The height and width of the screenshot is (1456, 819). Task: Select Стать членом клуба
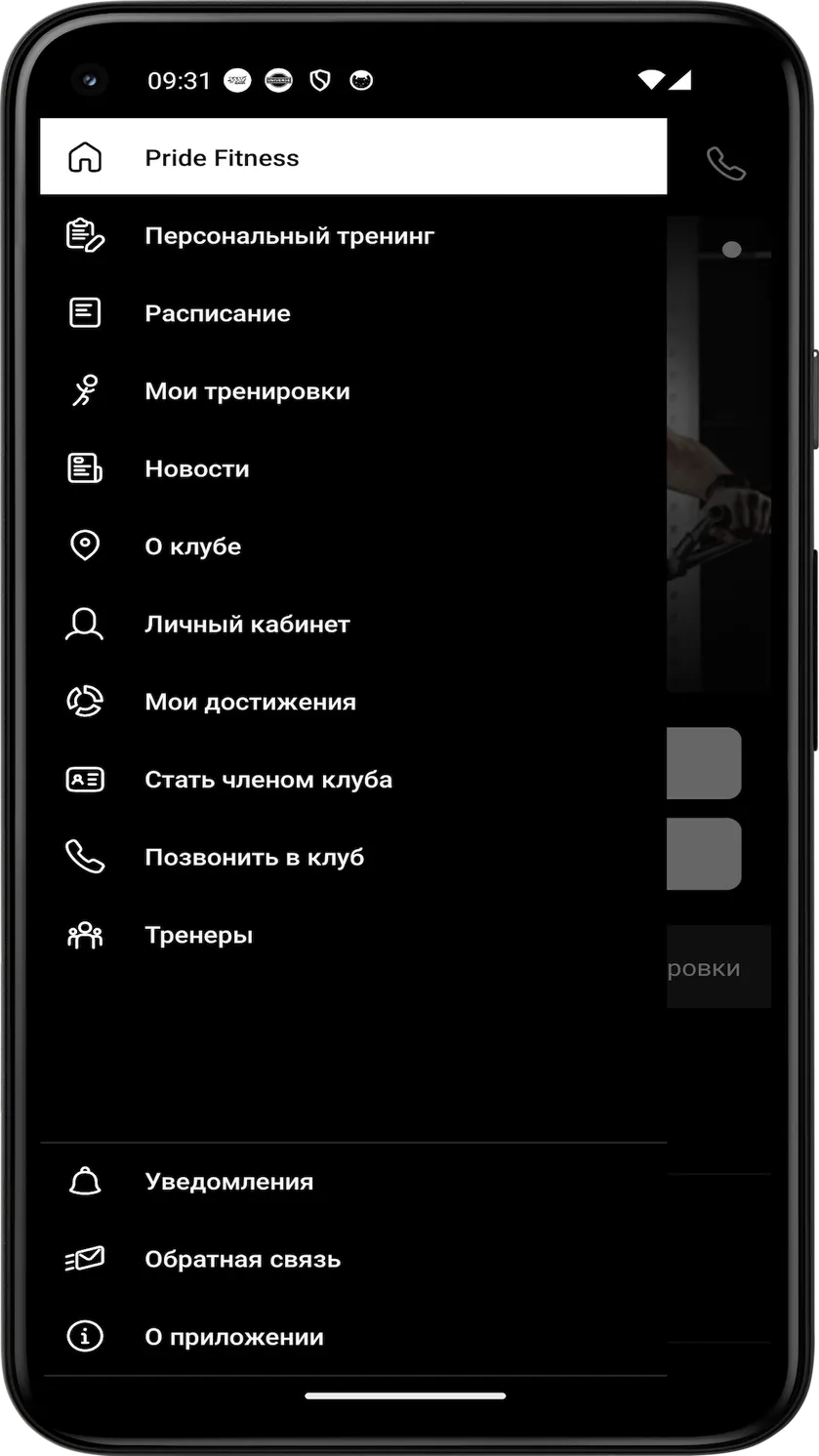click(353, 780)
